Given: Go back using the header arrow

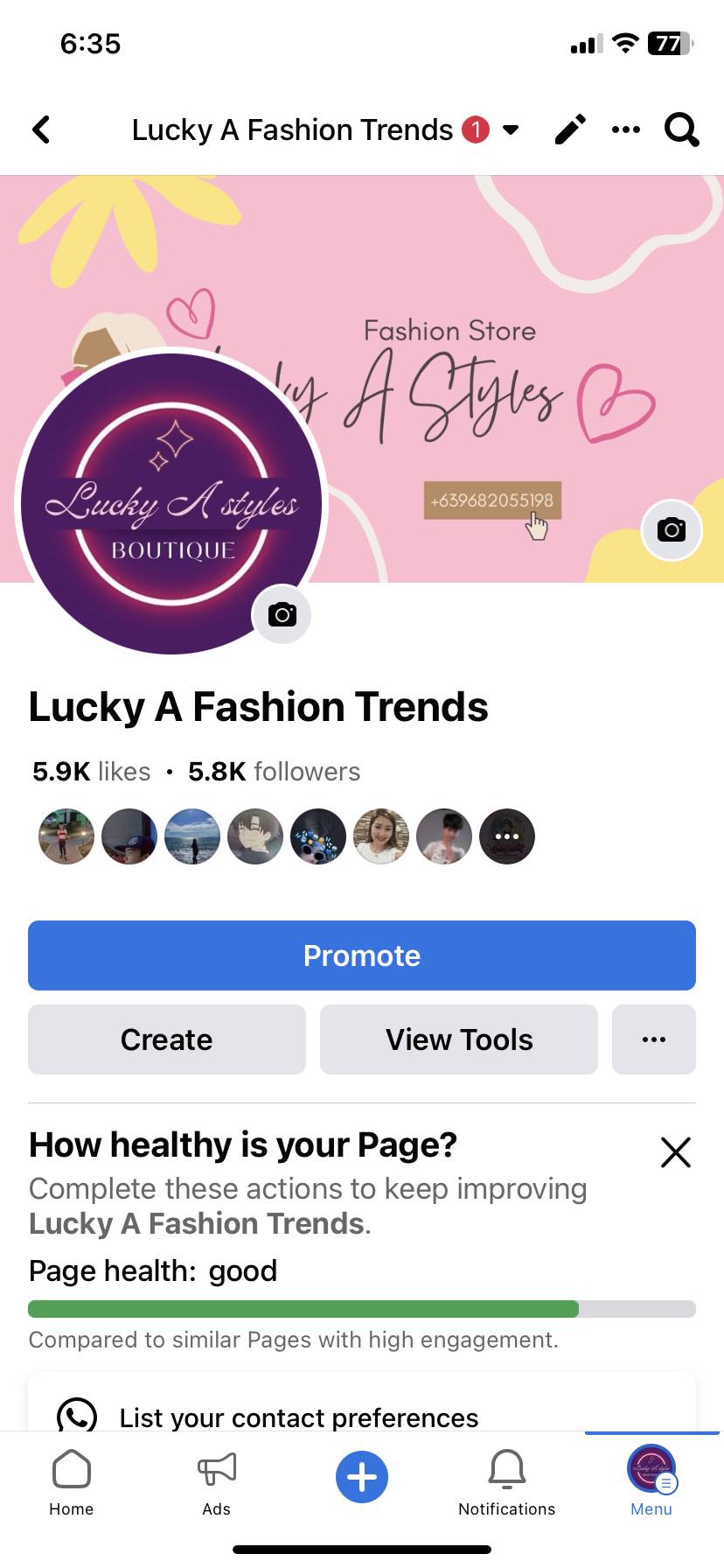Looking at the screenshot, I should (x=41, y=129).
